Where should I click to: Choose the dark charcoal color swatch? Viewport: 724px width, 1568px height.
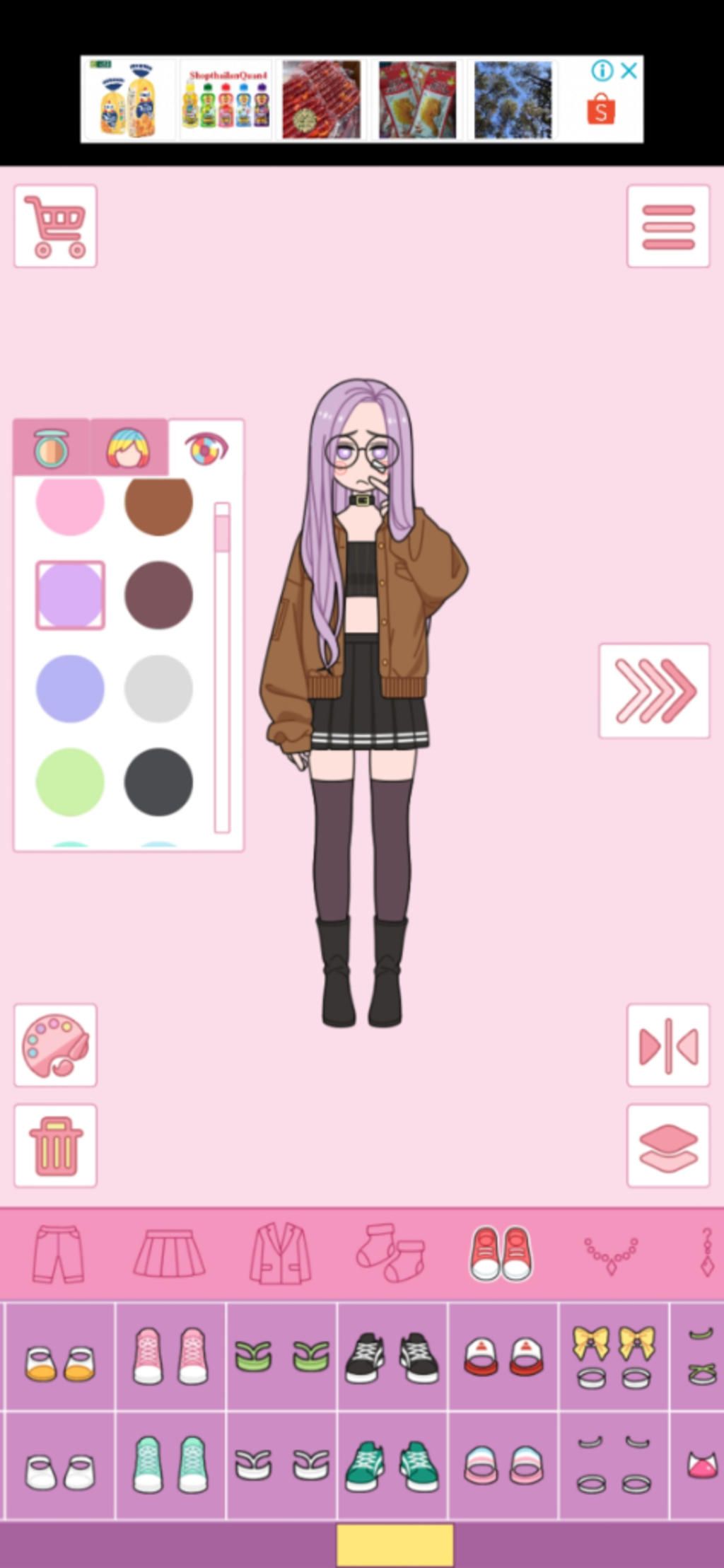pos(158,782)
